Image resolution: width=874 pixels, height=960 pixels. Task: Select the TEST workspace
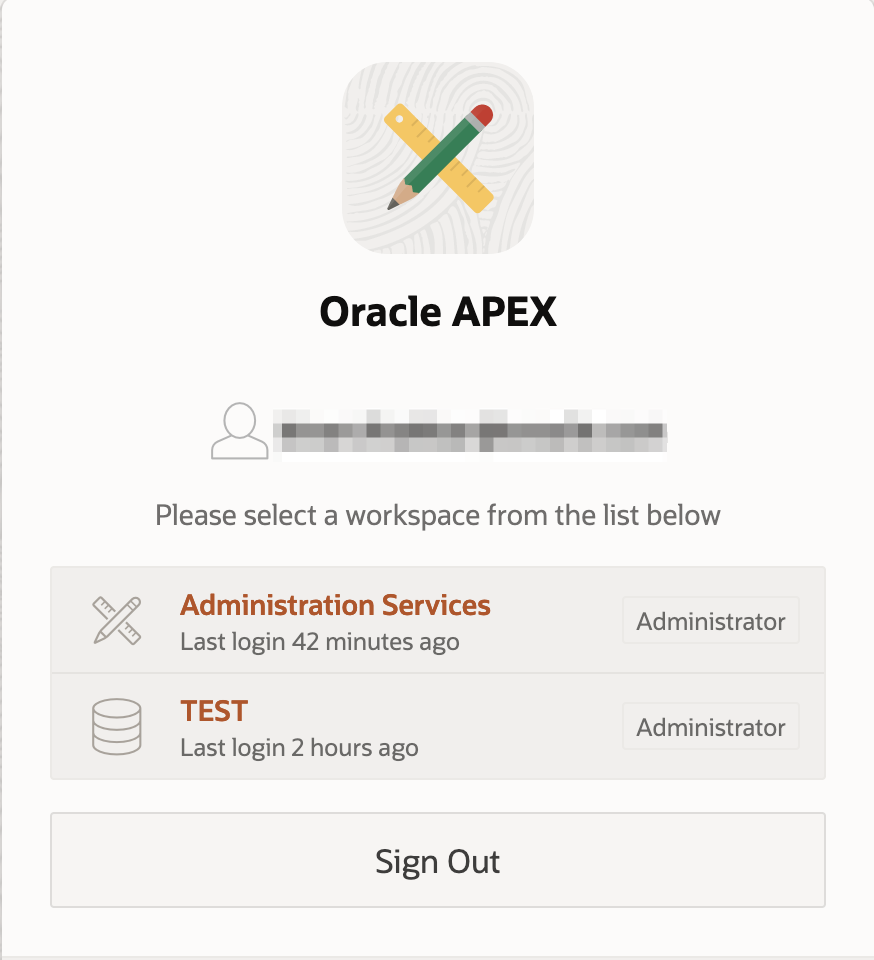[x=214, y=711]
